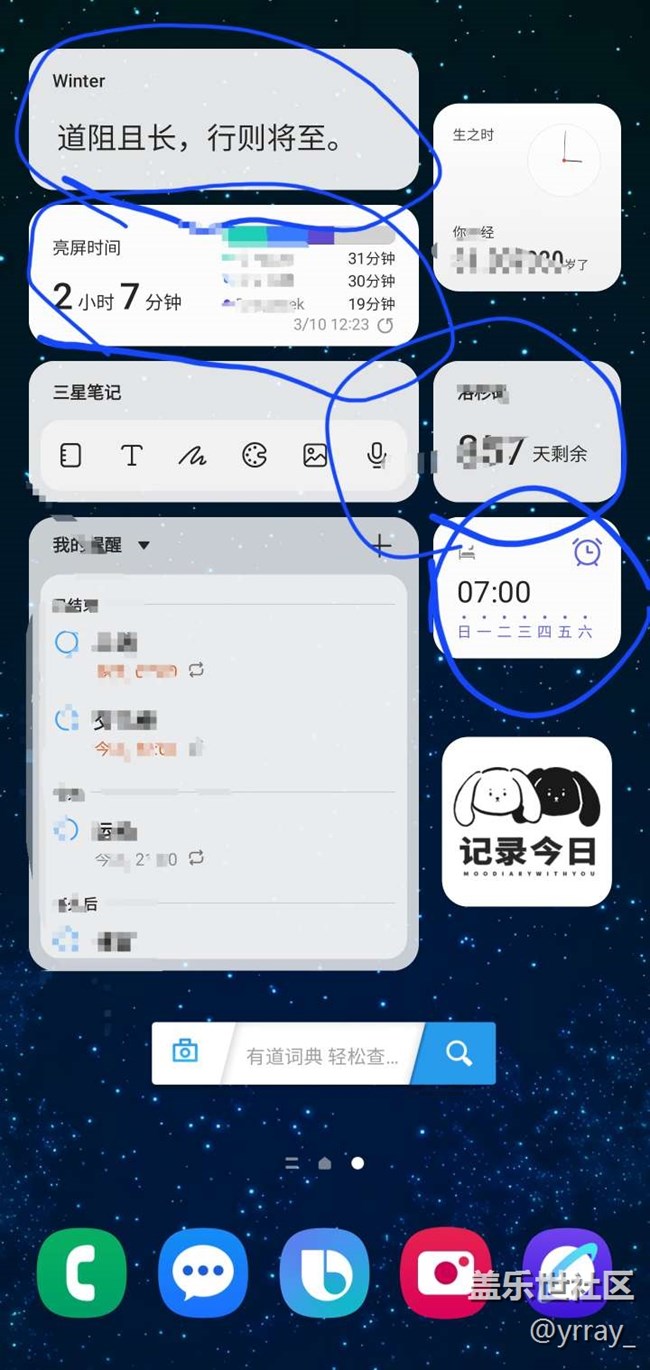Start a voice recording note with the microphone
650x1370 pixels.
tap(376, 456)
